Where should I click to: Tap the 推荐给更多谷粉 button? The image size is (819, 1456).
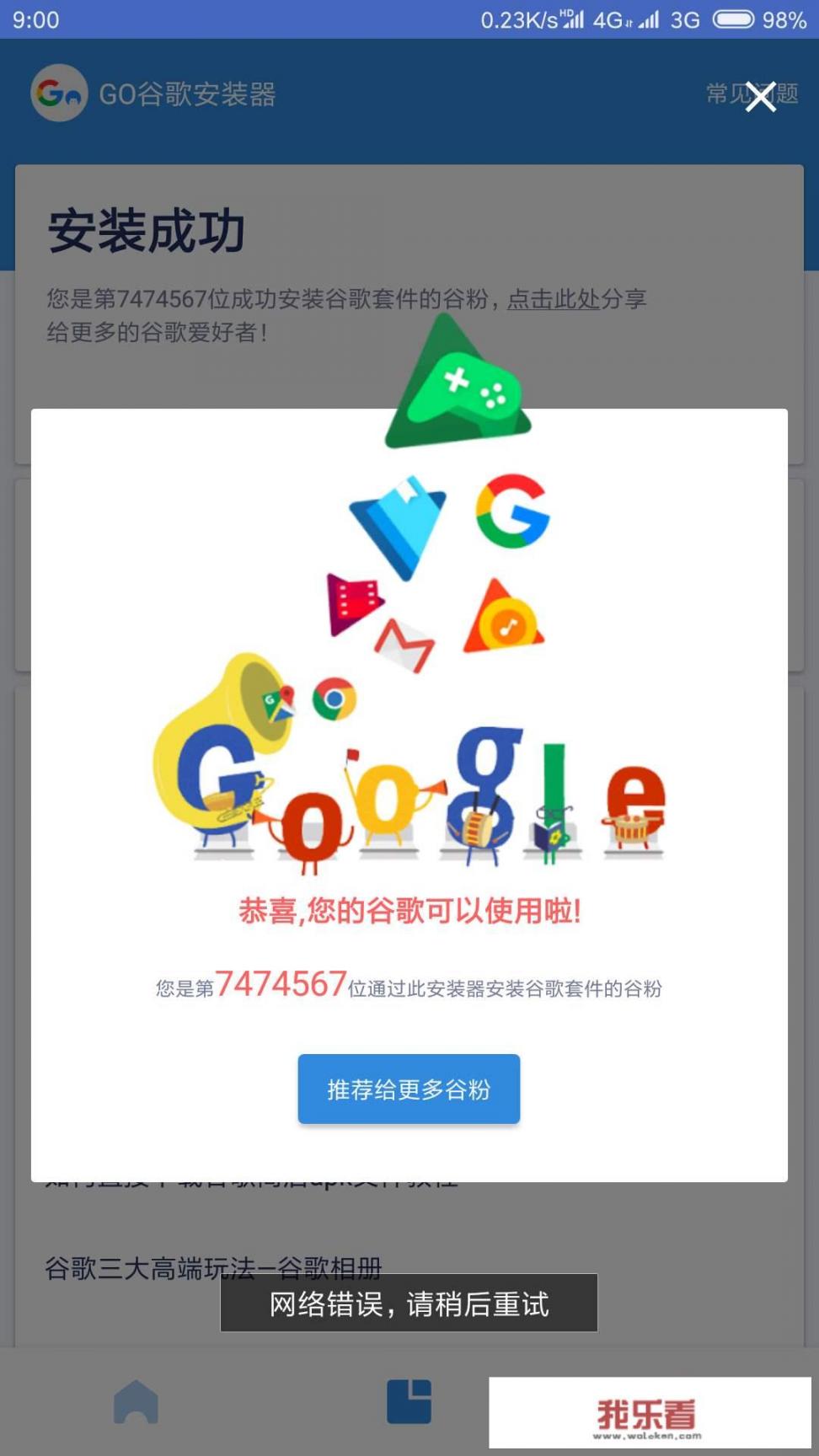pyautogui.click(x=409, y=1089)
